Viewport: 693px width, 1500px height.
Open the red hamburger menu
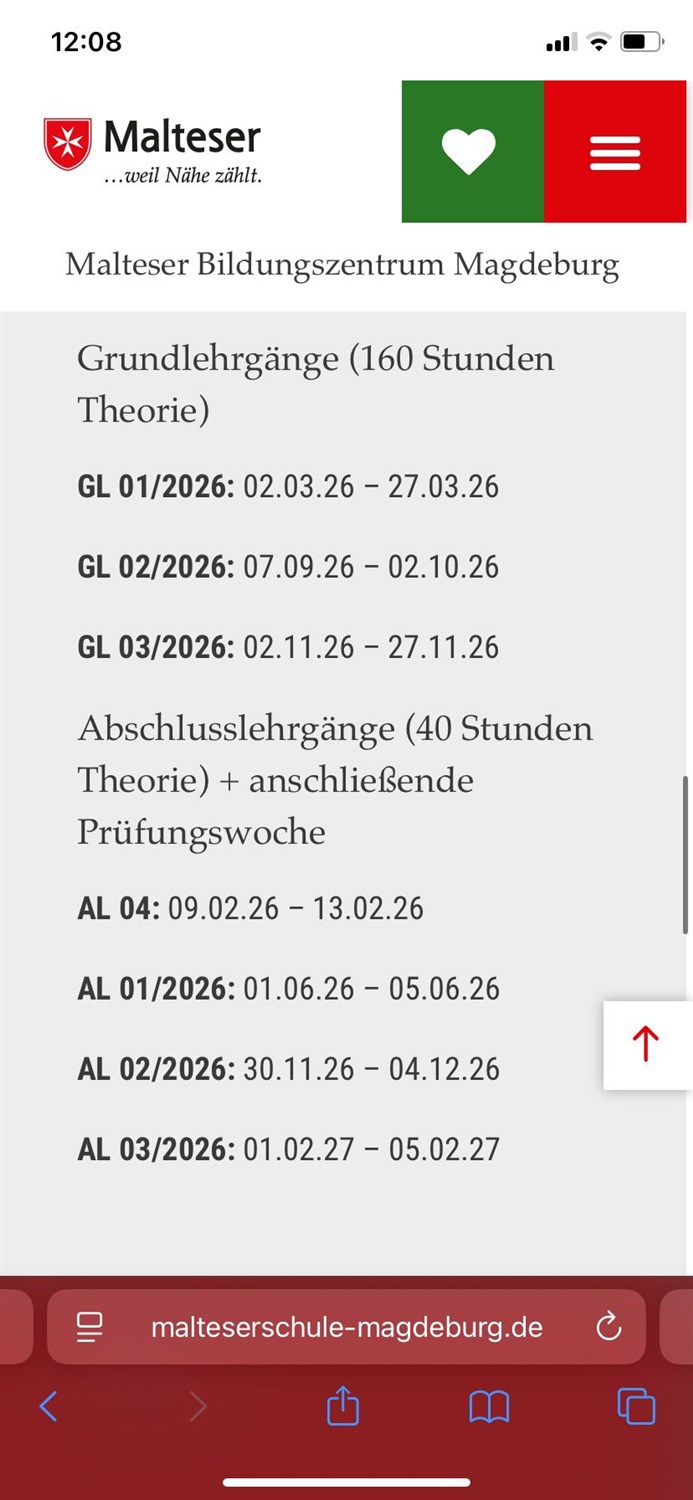pyautogui.click(x=615, y=152)
